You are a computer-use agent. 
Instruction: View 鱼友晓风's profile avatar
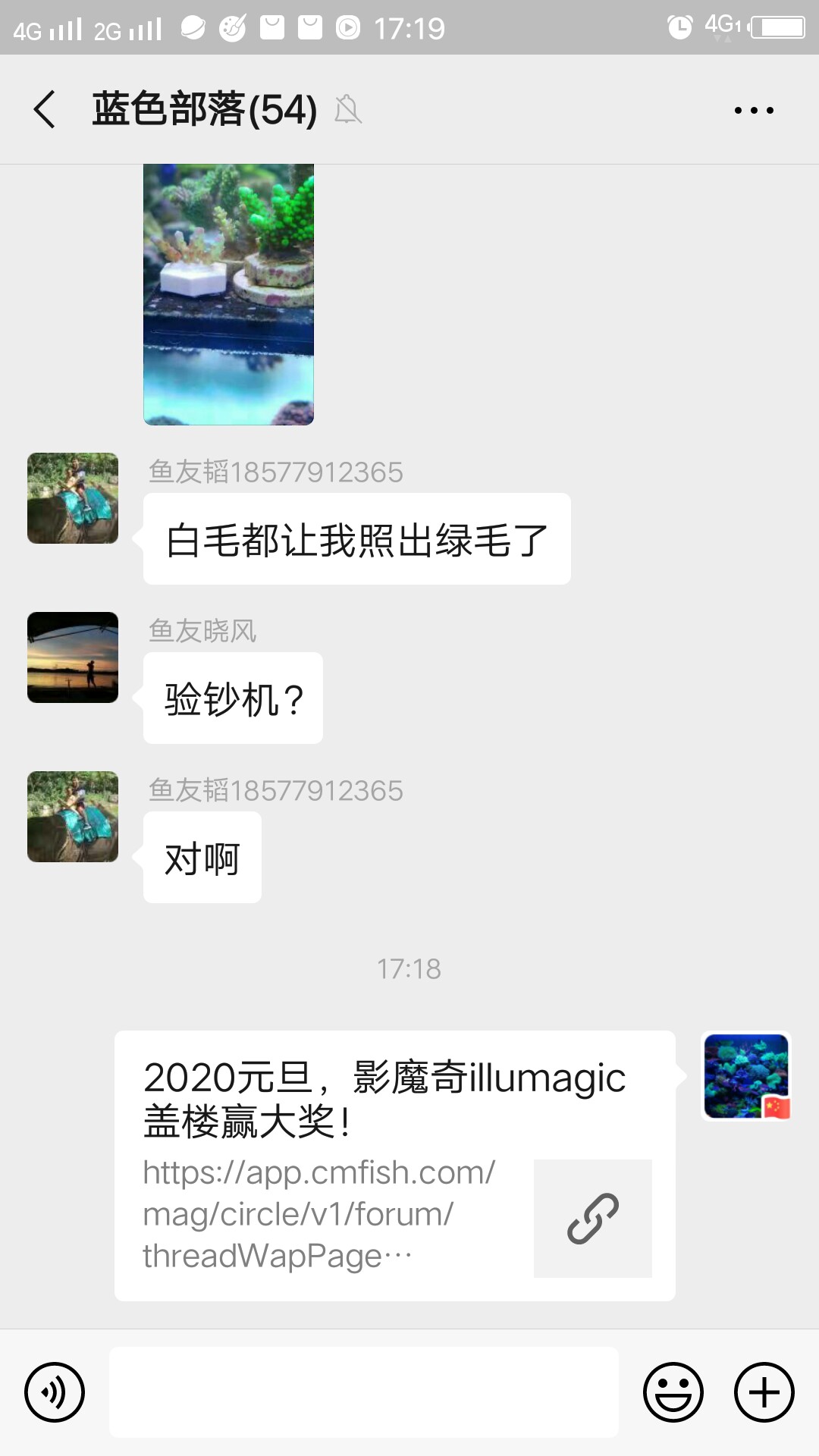[73, 657]
